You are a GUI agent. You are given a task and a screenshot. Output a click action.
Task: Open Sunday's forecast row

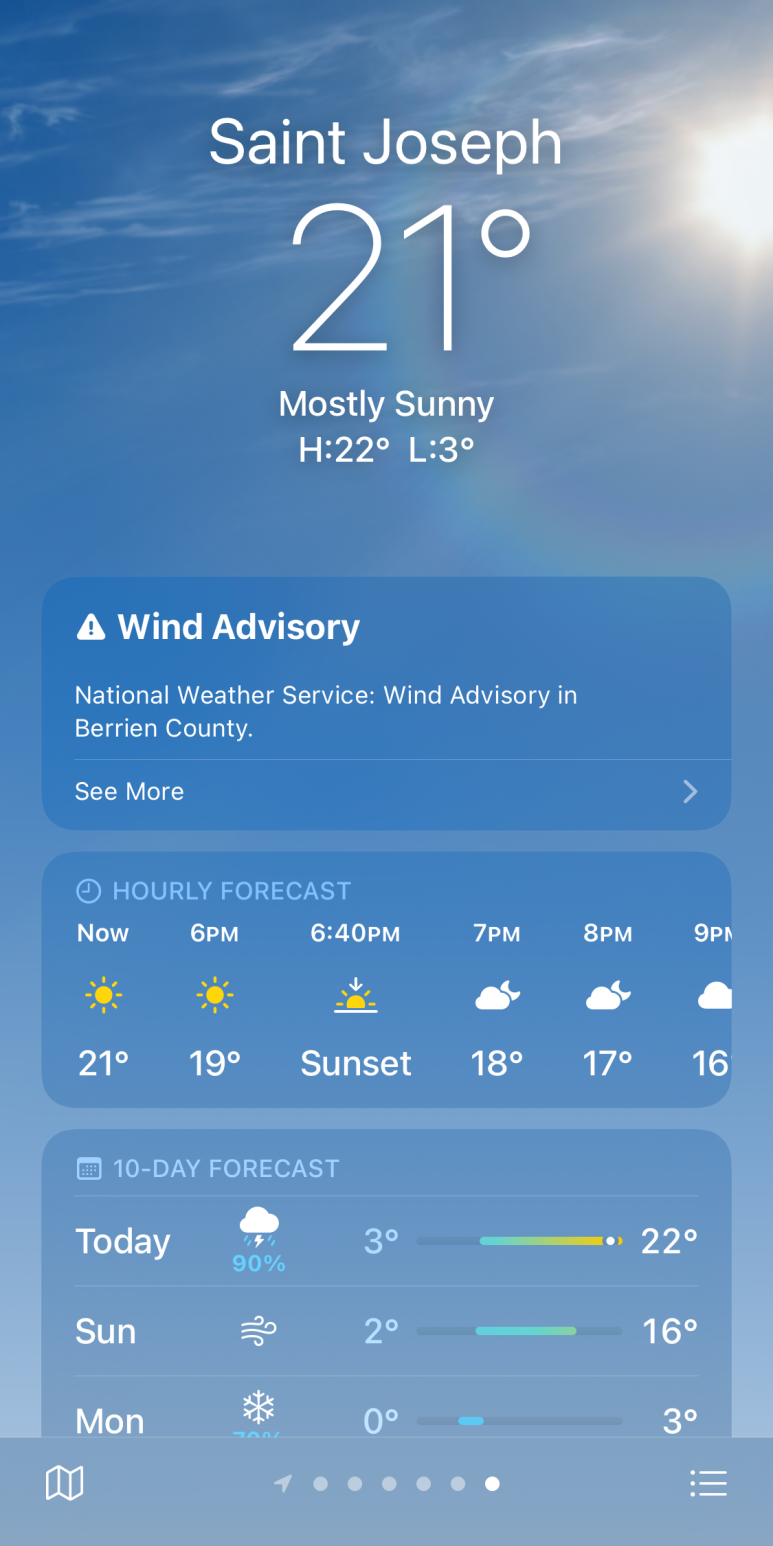coord(386,1331)
